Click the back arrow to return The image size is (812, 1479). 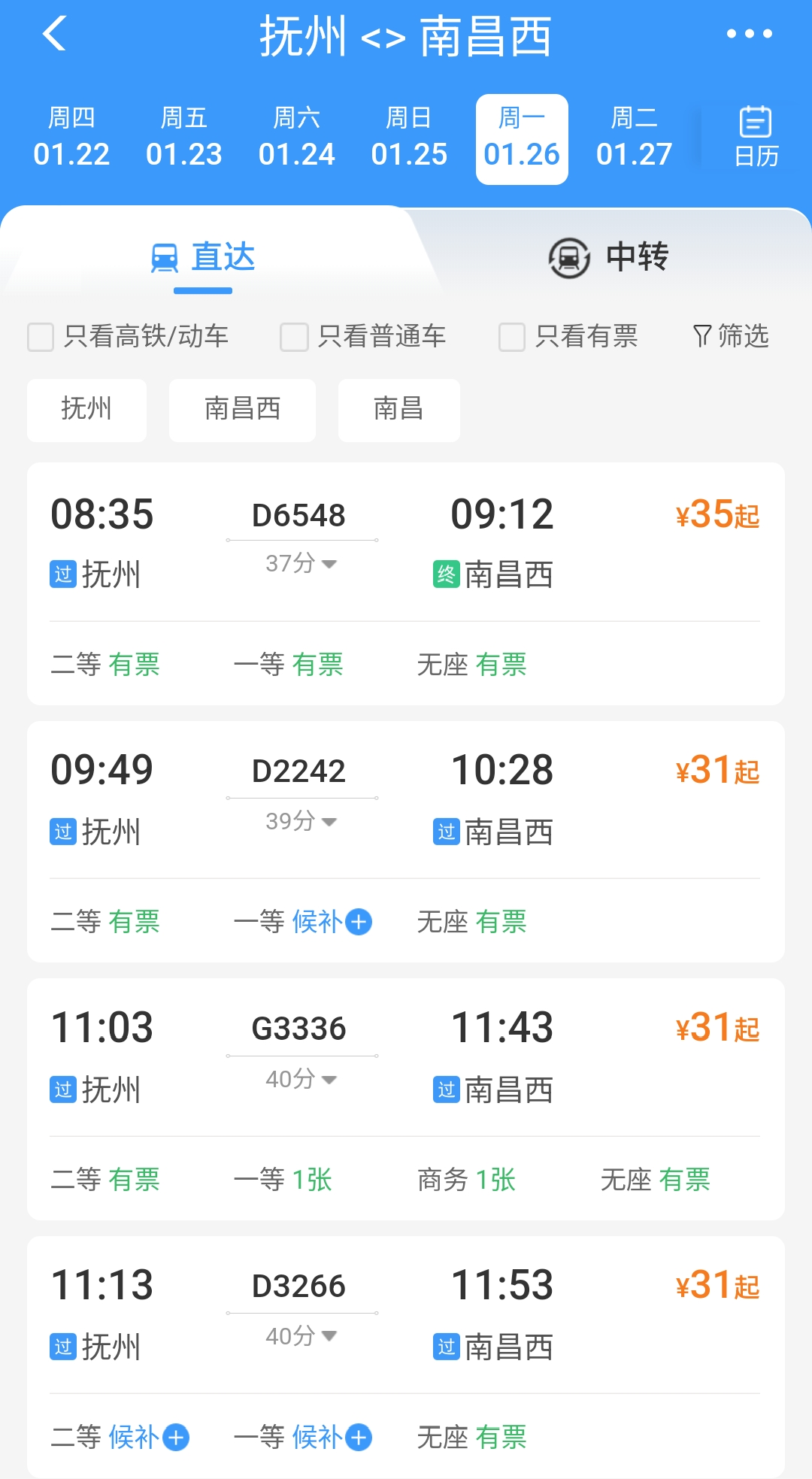pos(54,34)
